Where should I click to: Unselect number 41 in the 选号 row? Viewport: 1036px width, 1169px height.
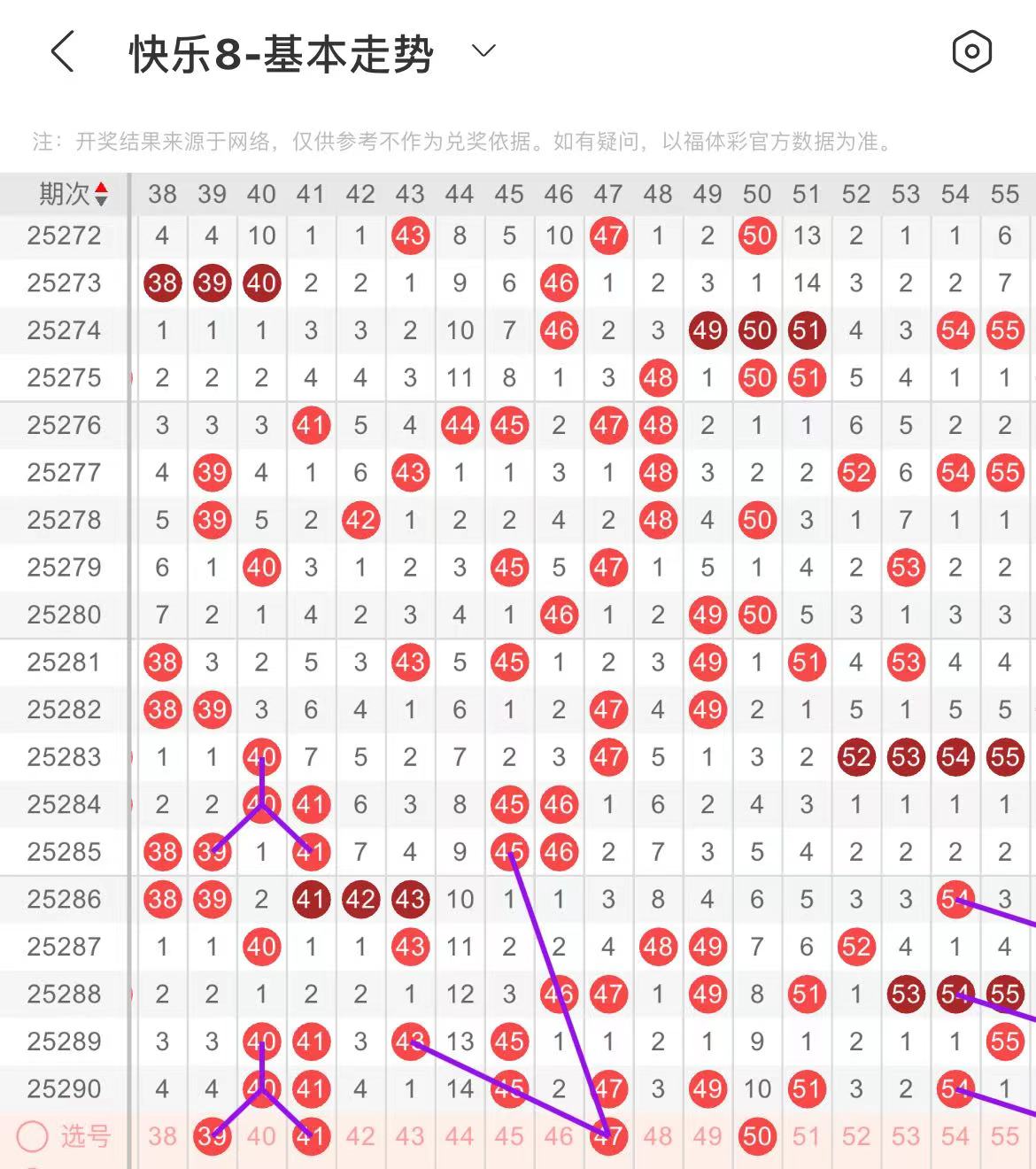tap(311, 1136)
